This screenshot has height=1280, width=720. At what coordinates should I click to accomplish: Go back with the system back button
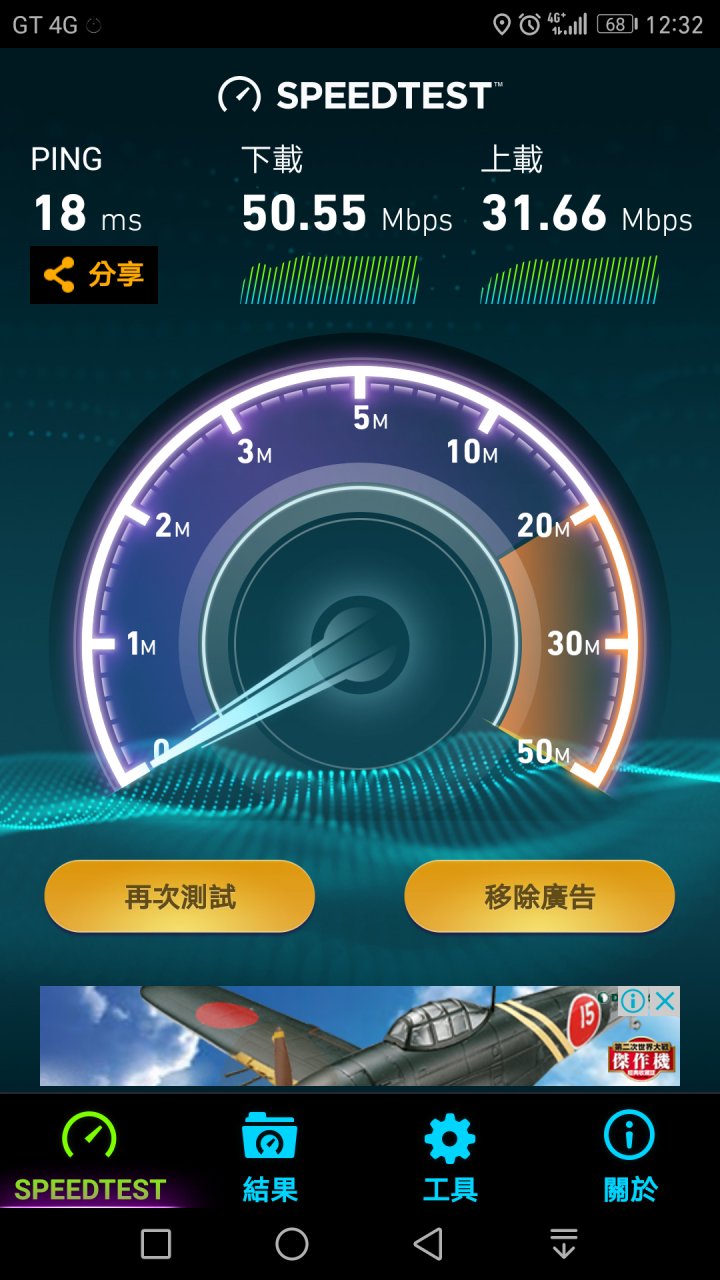[x=428, y=1244]
